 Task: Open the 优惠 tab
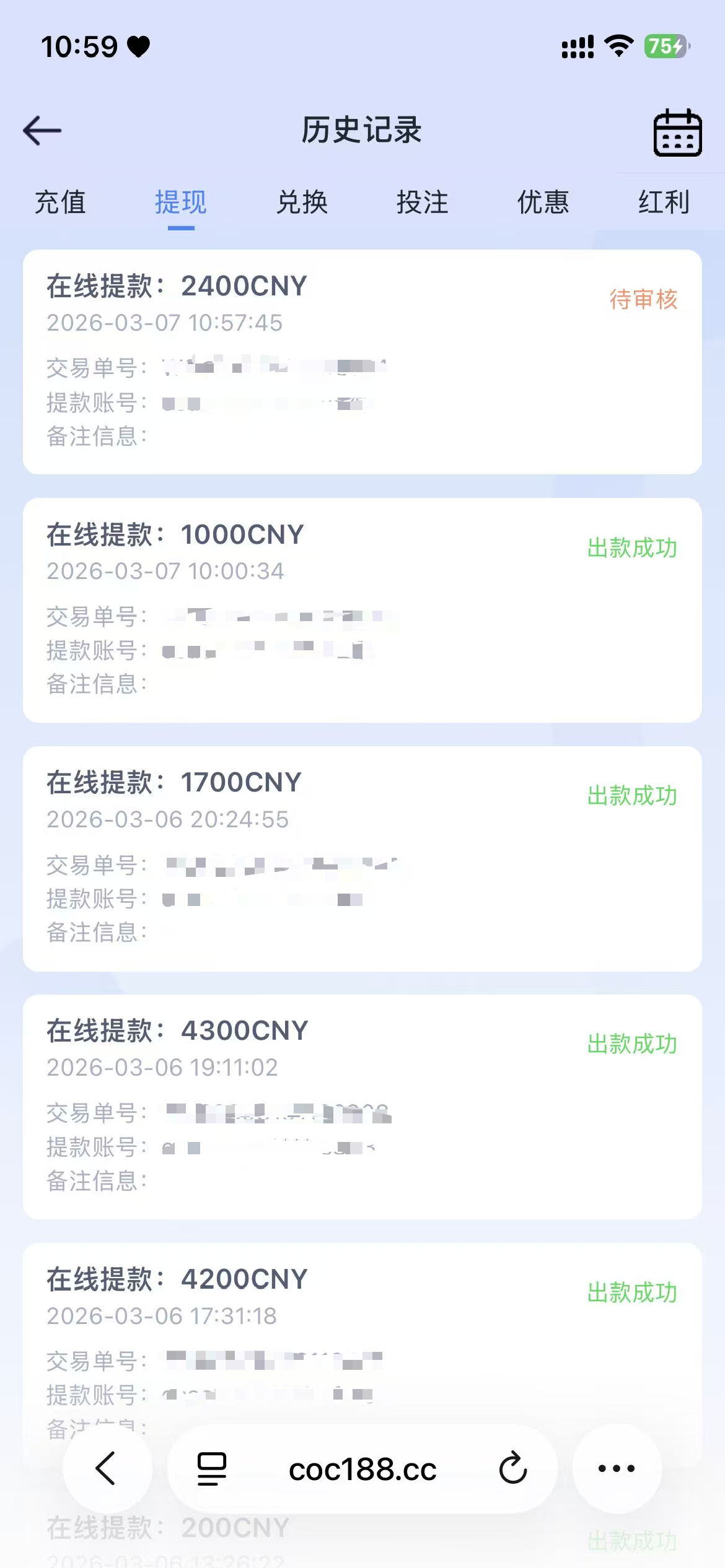(x=543, y=203)
